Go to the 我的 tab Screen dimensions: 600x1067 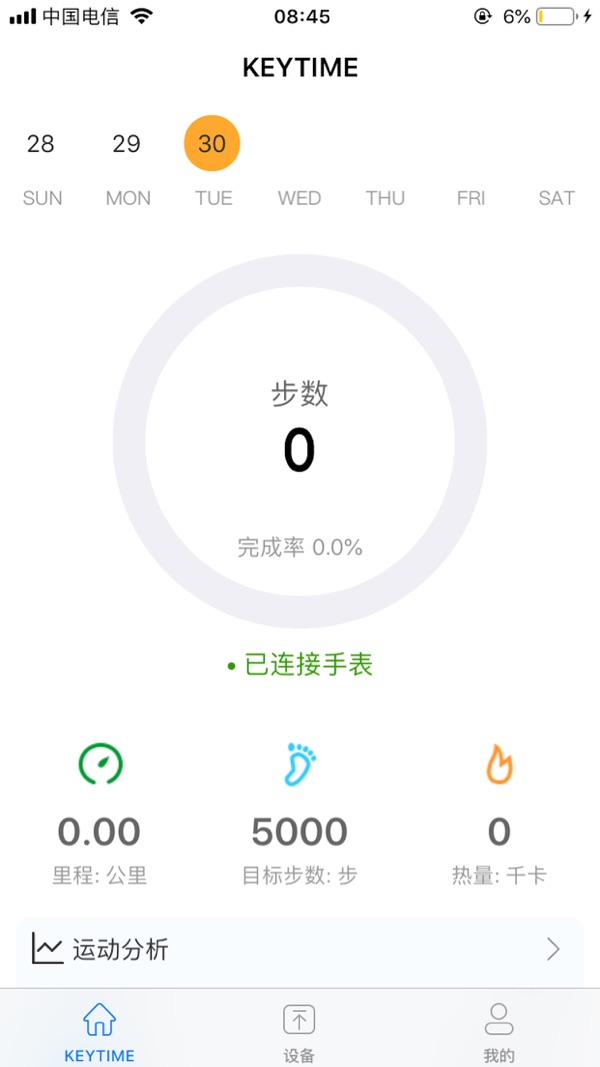498,1030
